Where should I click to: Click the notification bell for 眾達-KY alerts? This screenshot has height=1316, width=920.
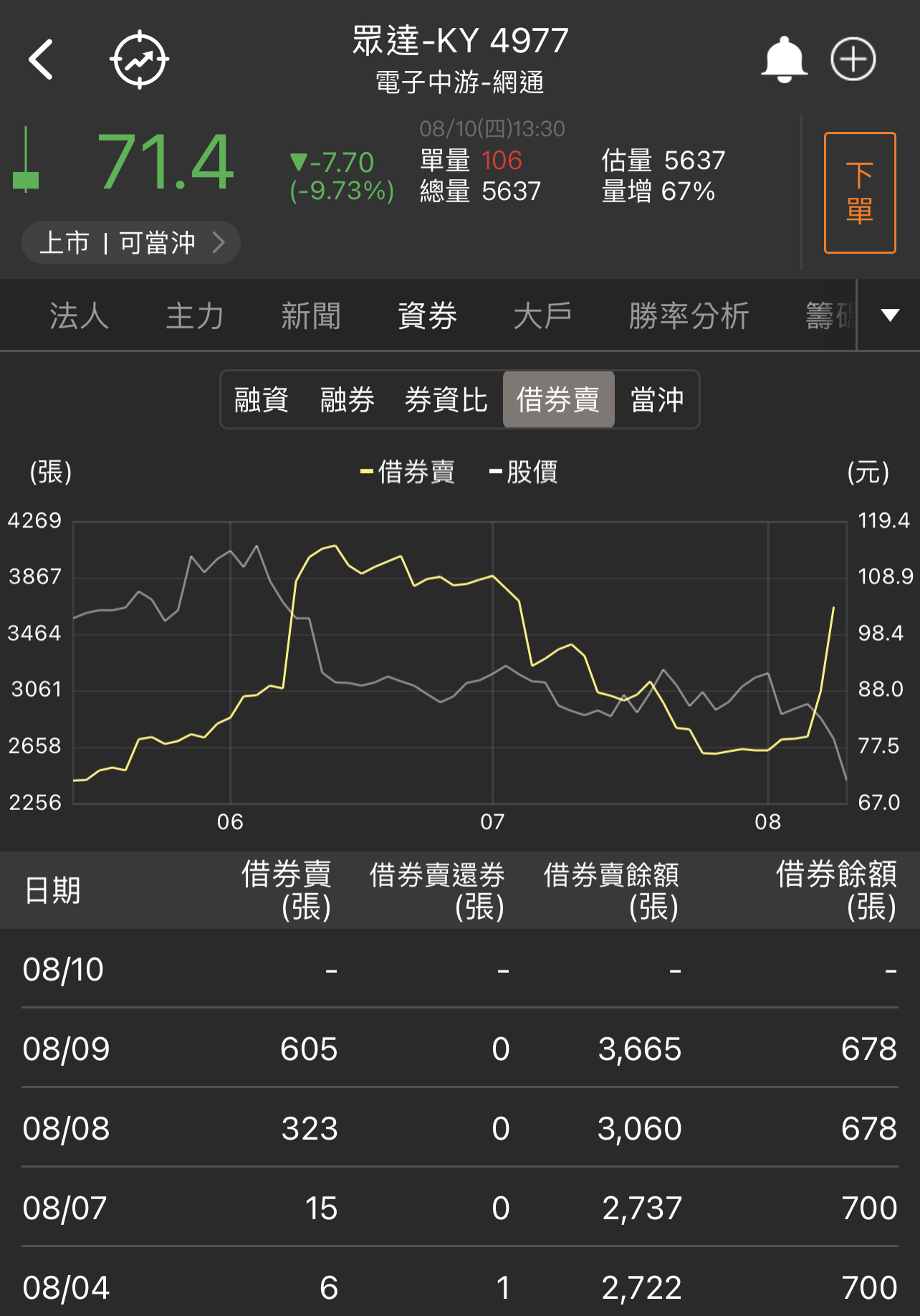[782, 57]
